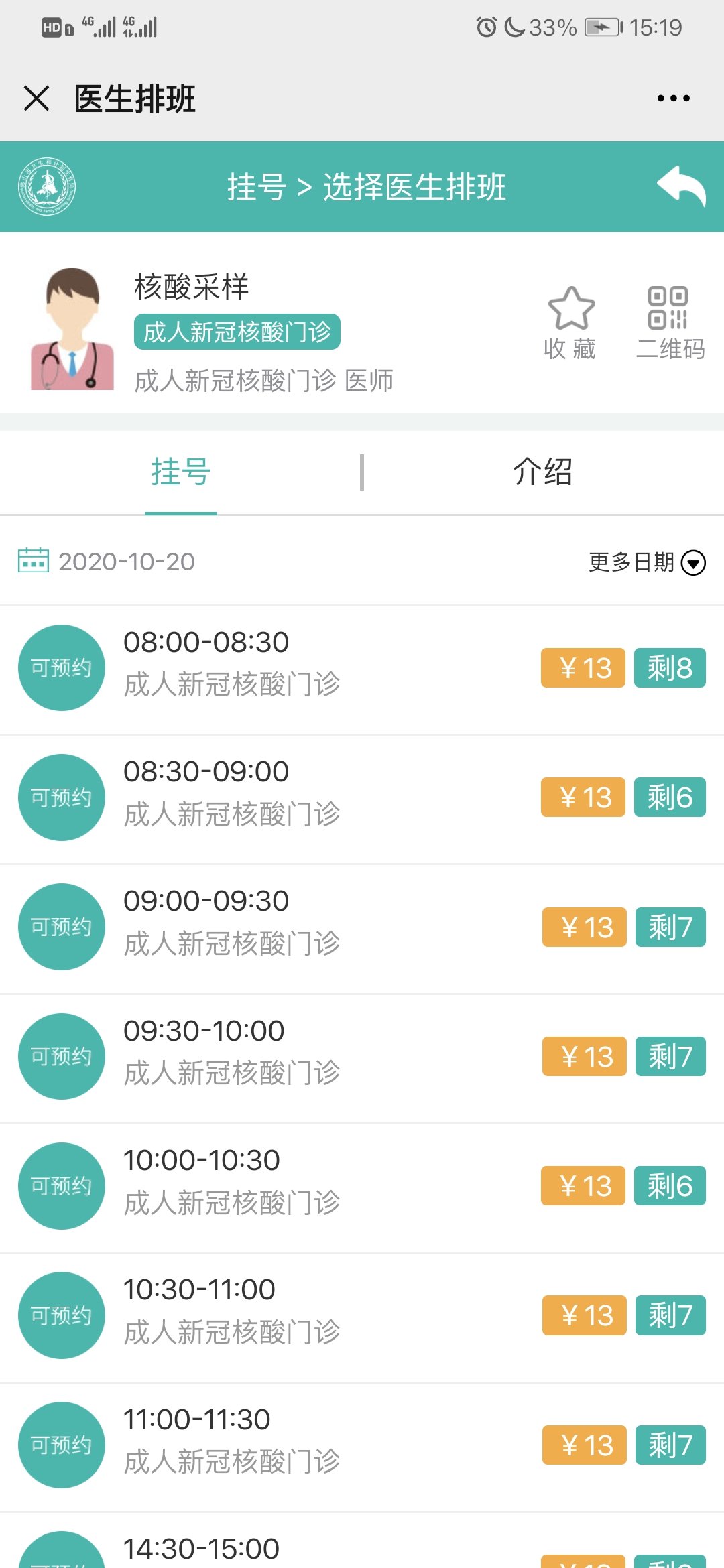Image resolution: width=724 pixels, height=1568 pixels.
Task: Add 核酸采样 to favorites (收藏)
Action: coord(570,323)
